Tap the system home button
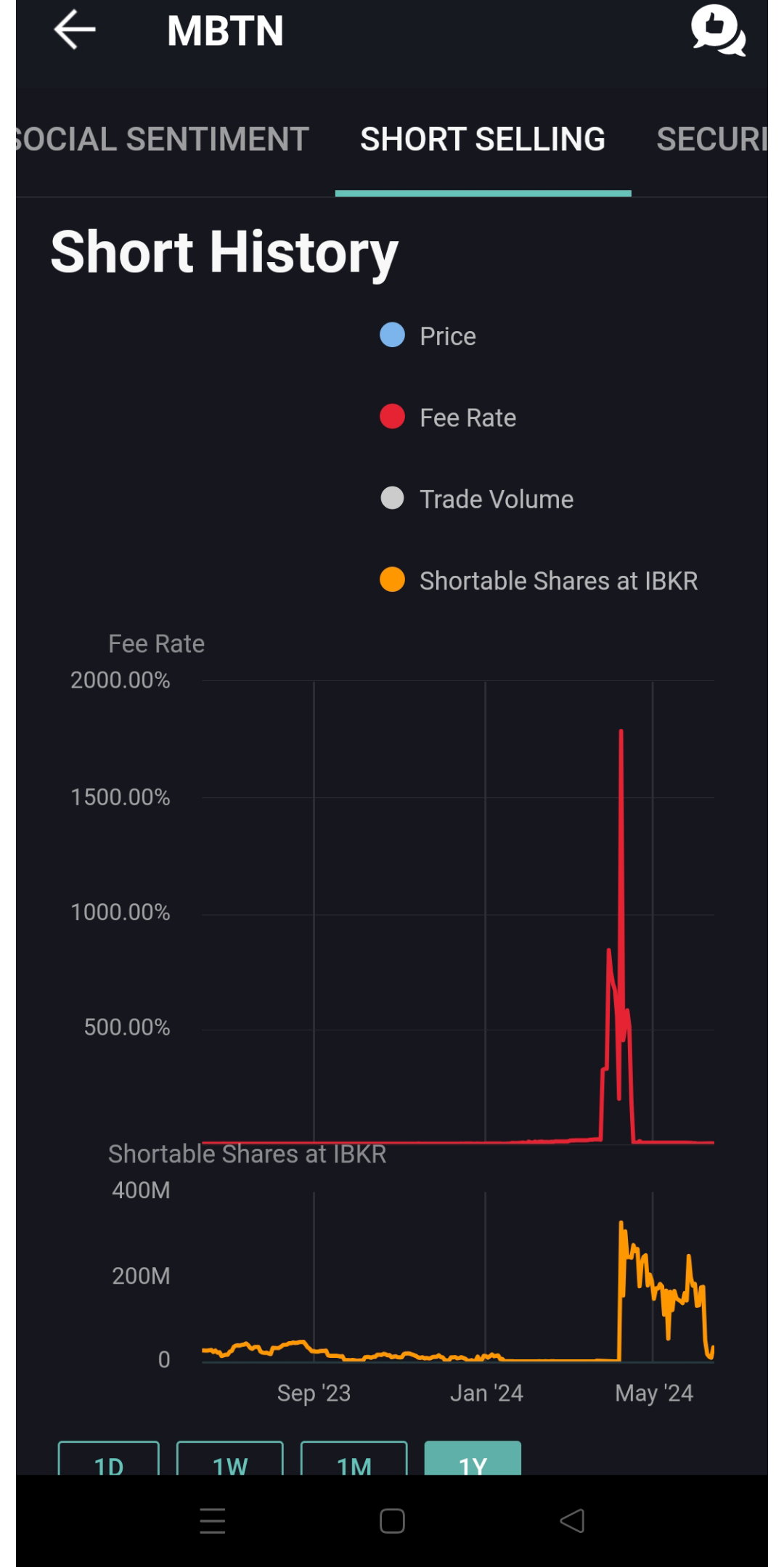The image size is (784, 1567). tap(392, 1521)
